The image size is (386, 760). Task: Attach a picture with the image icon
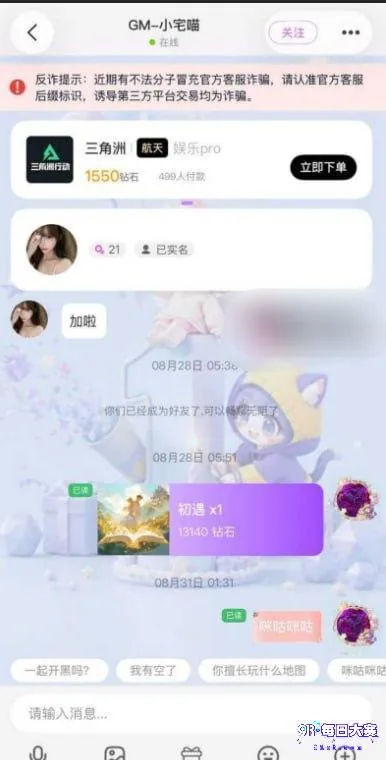click(115, 753)
